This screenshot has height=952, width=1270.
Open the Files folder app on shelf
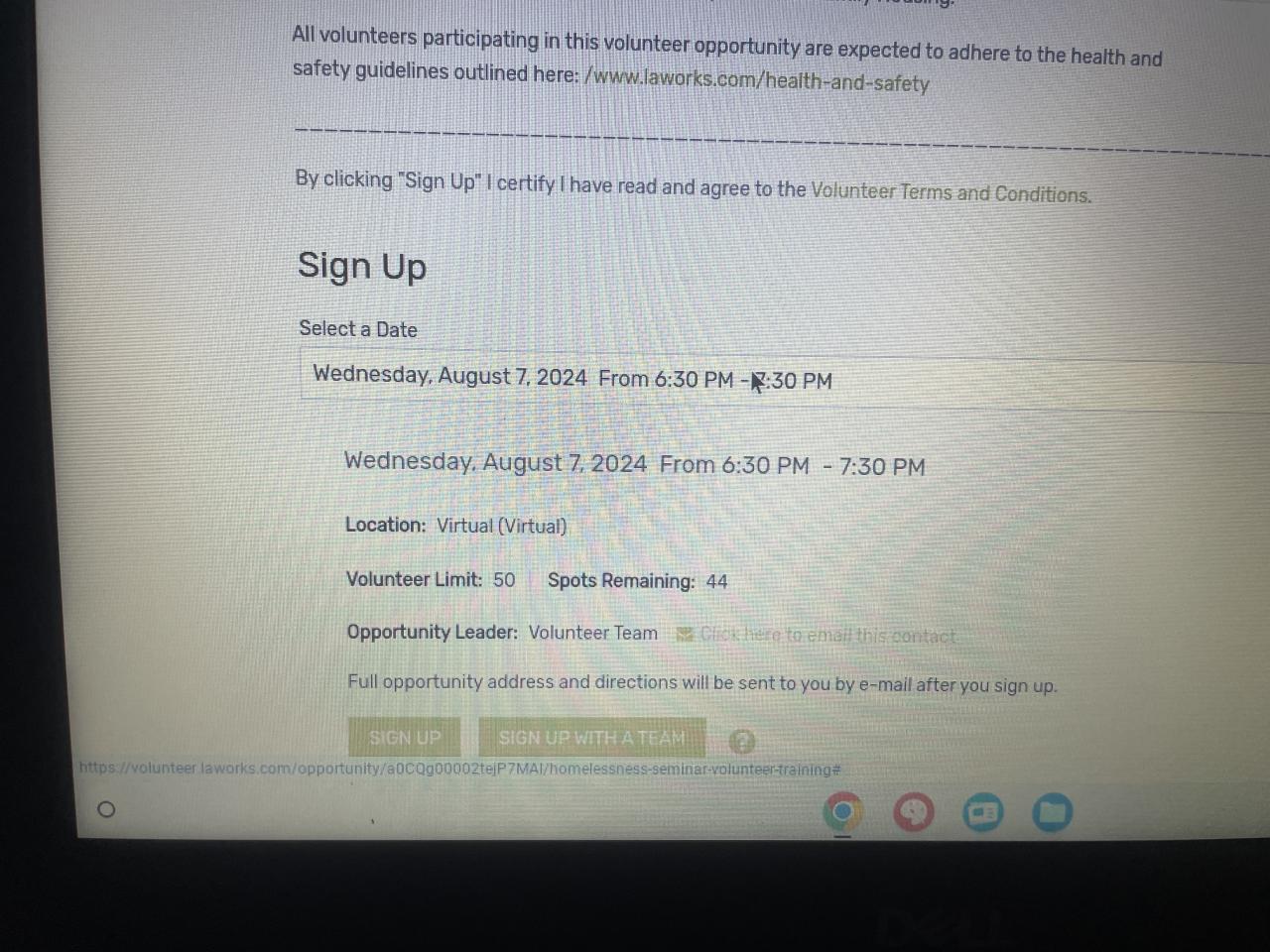tap(1052, 813)
